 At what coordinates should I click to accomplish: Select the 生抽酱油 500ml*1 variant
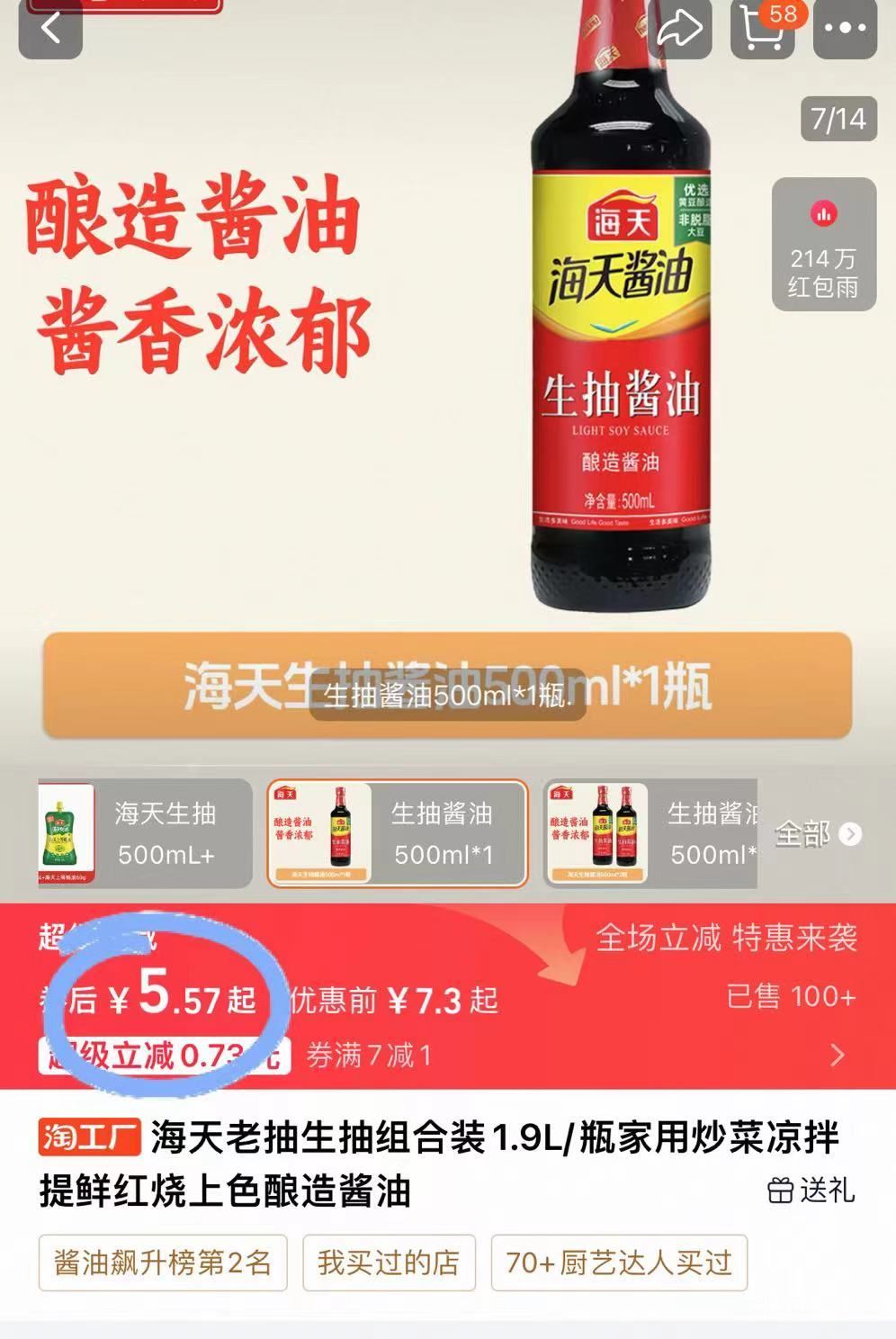pos(397,833)
